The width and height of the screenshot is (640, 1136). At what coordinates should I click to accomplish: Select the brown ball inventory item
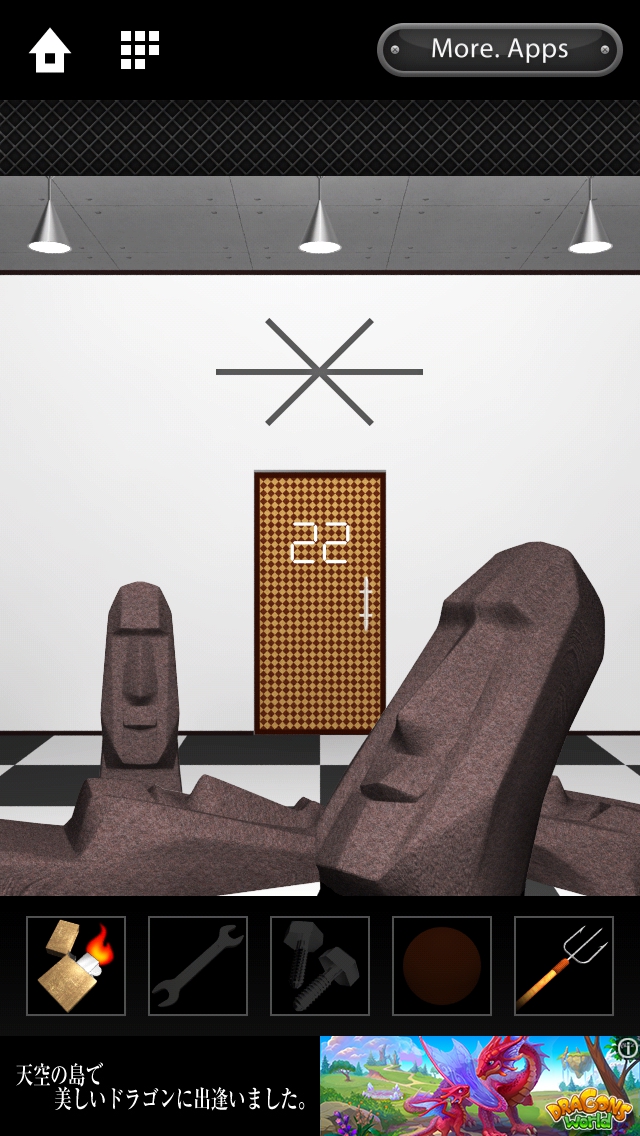click(x=442, y=966)
